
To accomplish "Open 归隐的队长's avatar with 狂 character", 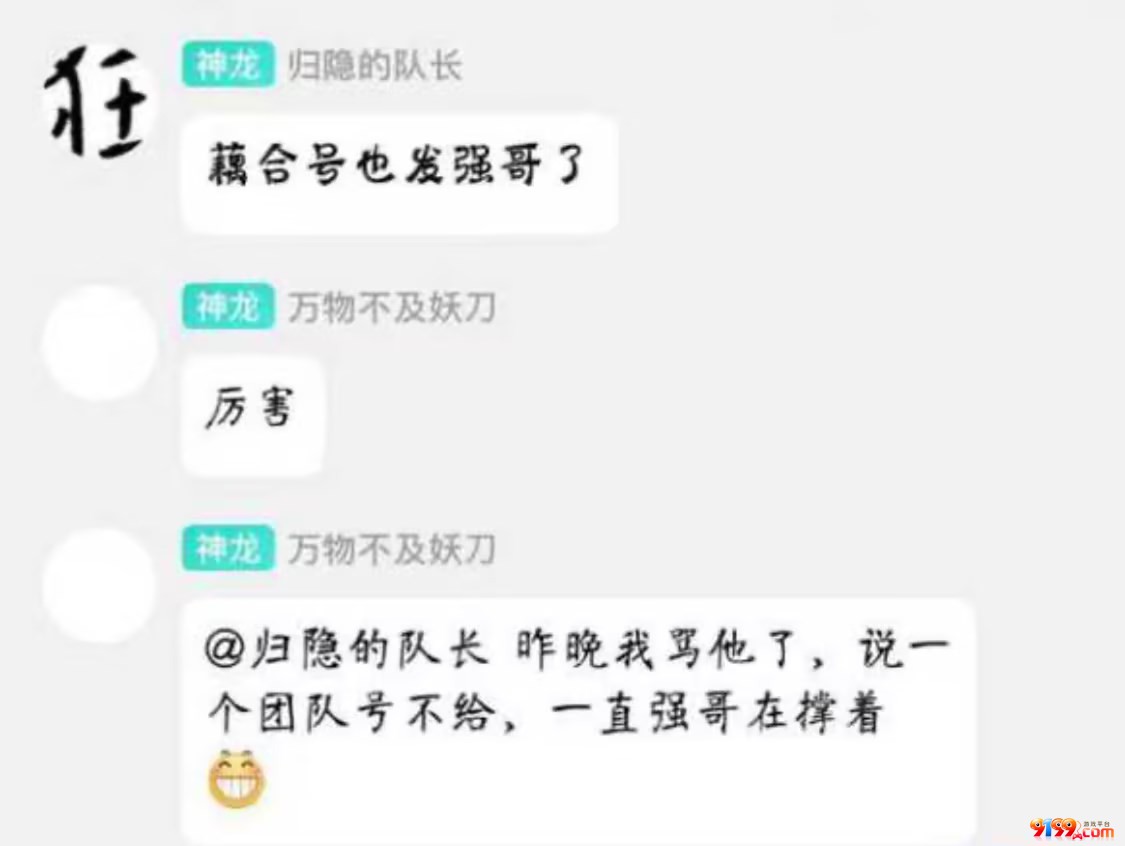I will (x=99, y=103).
